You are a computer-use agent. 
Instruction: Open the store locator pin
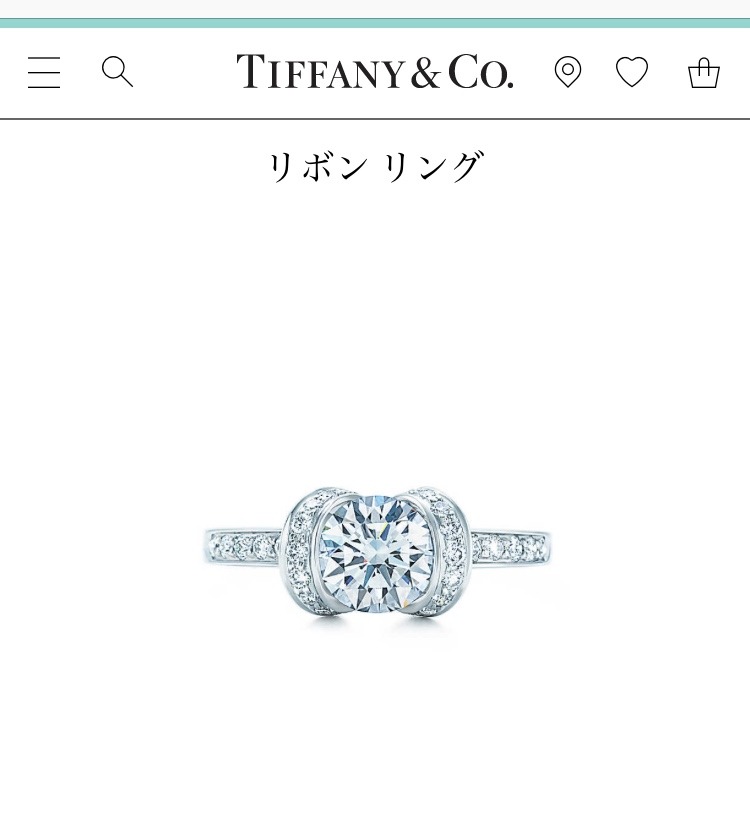568,72
